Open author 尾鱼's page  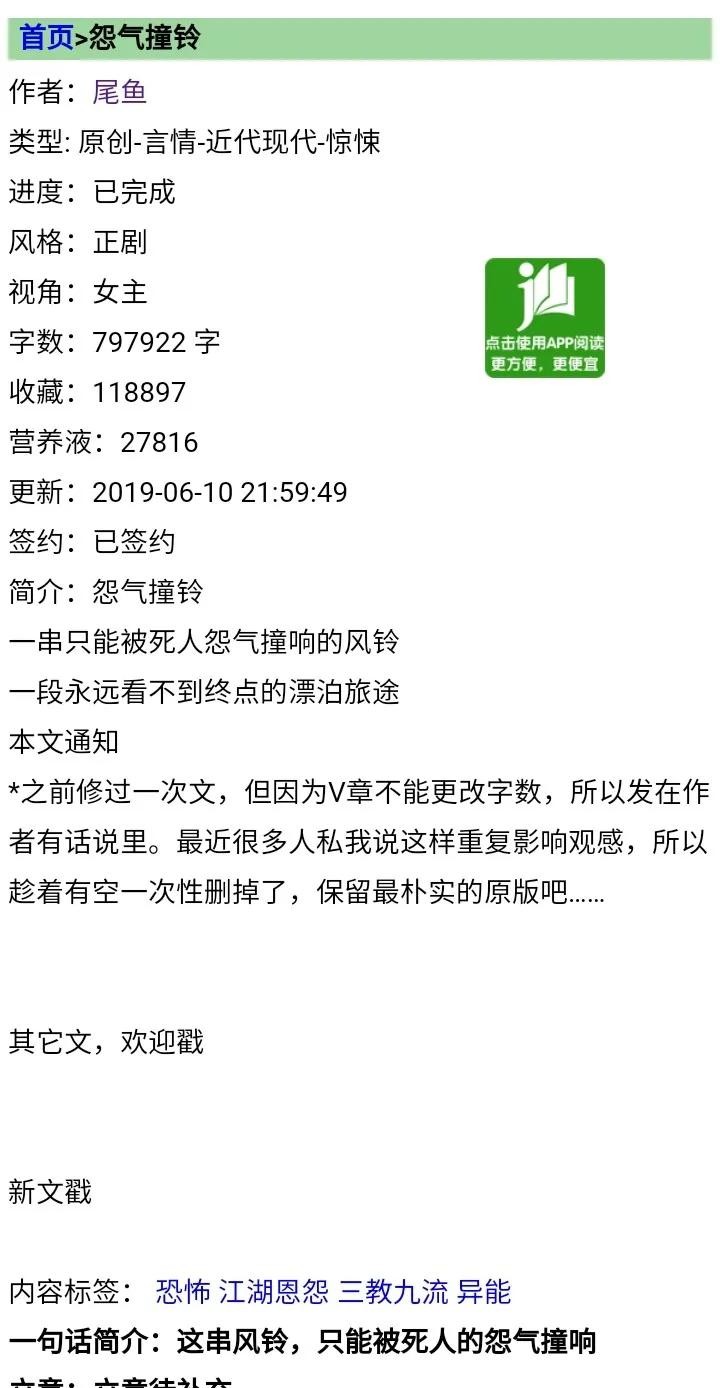120,92
